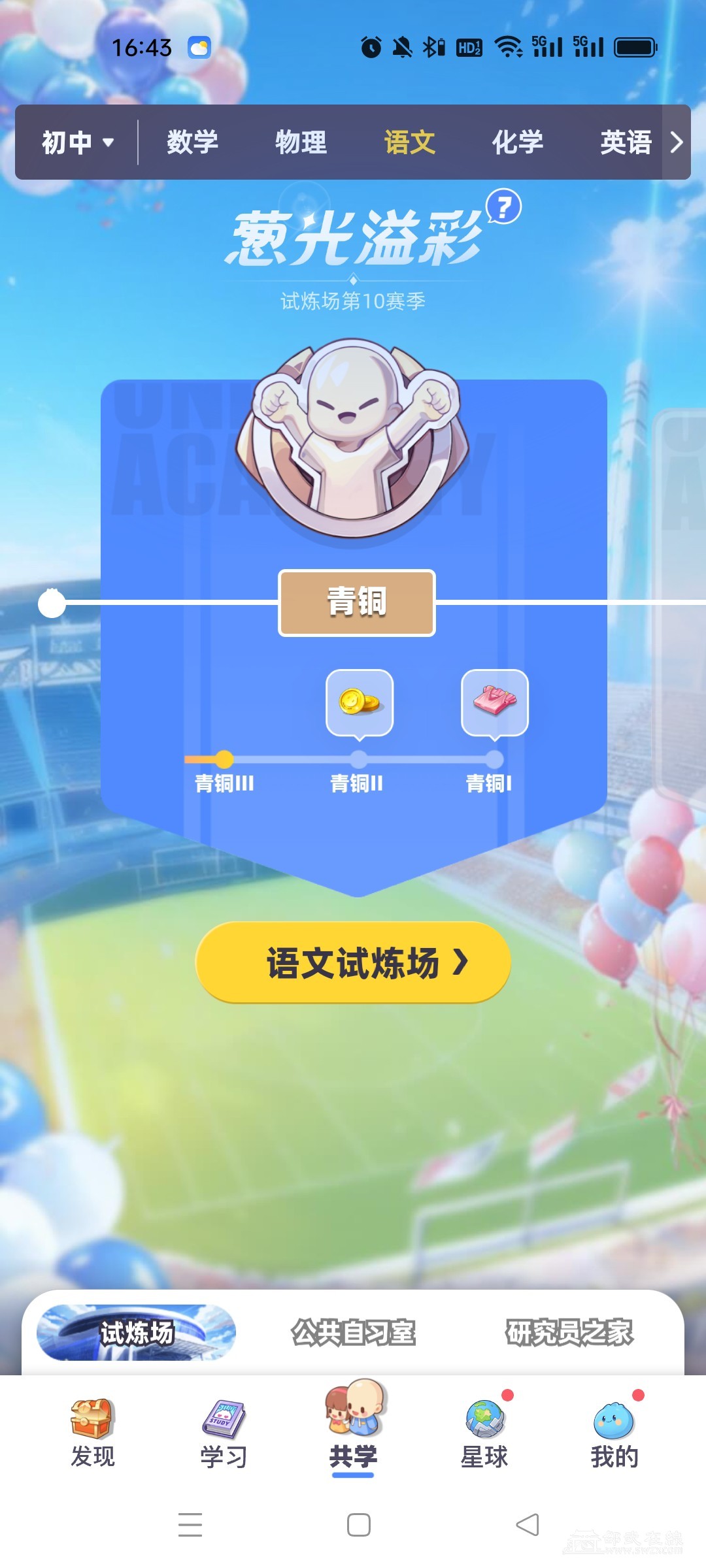
Task: Open the 初中 grade level dropdown
Action: [77, 142]
